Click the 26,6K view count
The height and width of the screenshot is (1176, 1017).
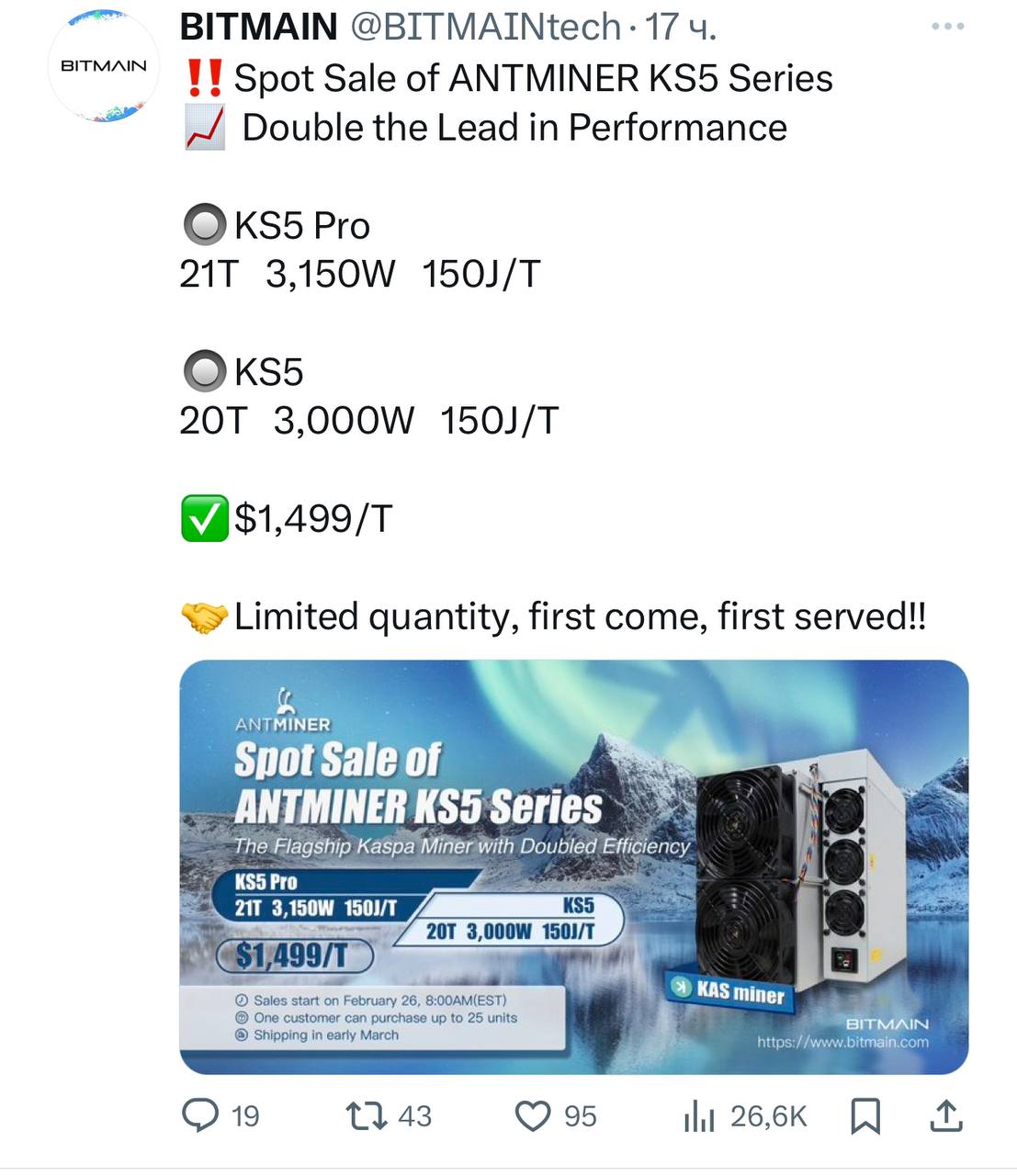(x=768, y=1116)
